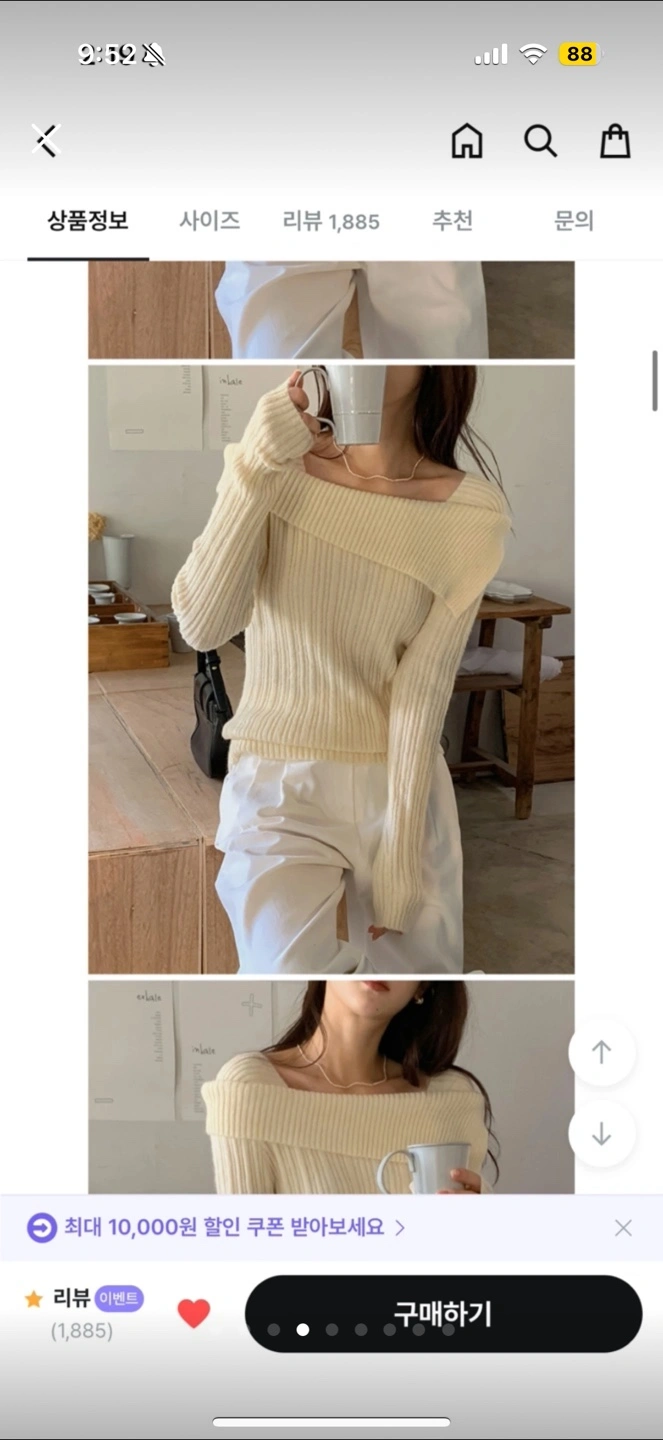Get the 10,000원 discount coupon

(217, 1227)
